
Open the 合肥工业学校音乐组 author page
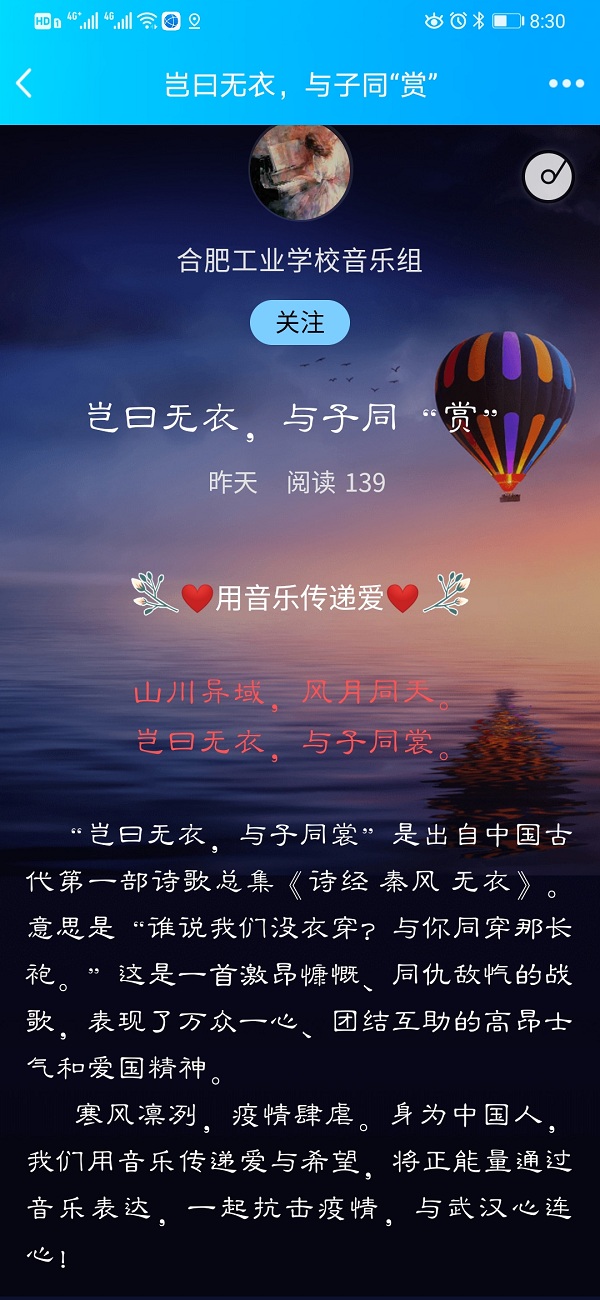coord(300,261)
